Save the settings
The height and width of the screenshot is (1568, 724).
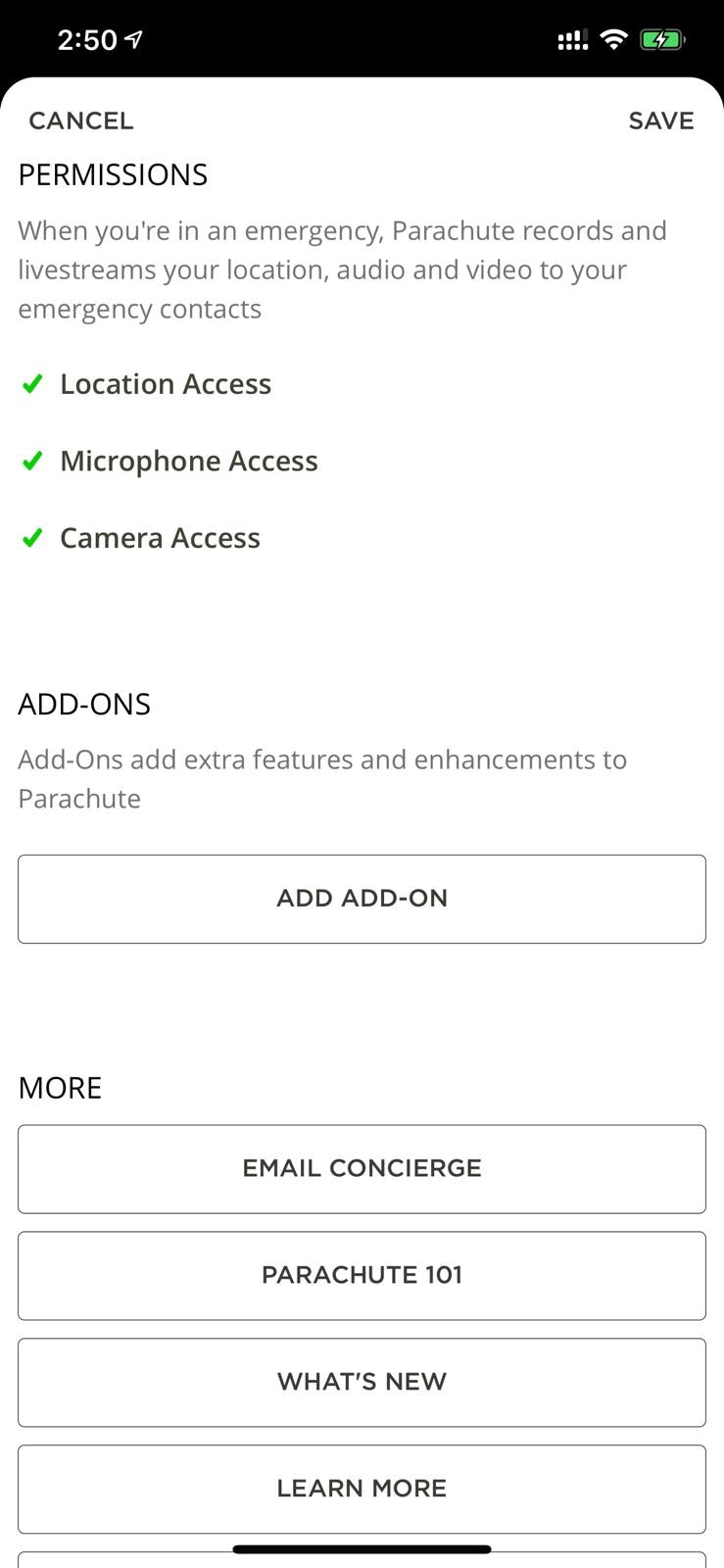(660, 121)
